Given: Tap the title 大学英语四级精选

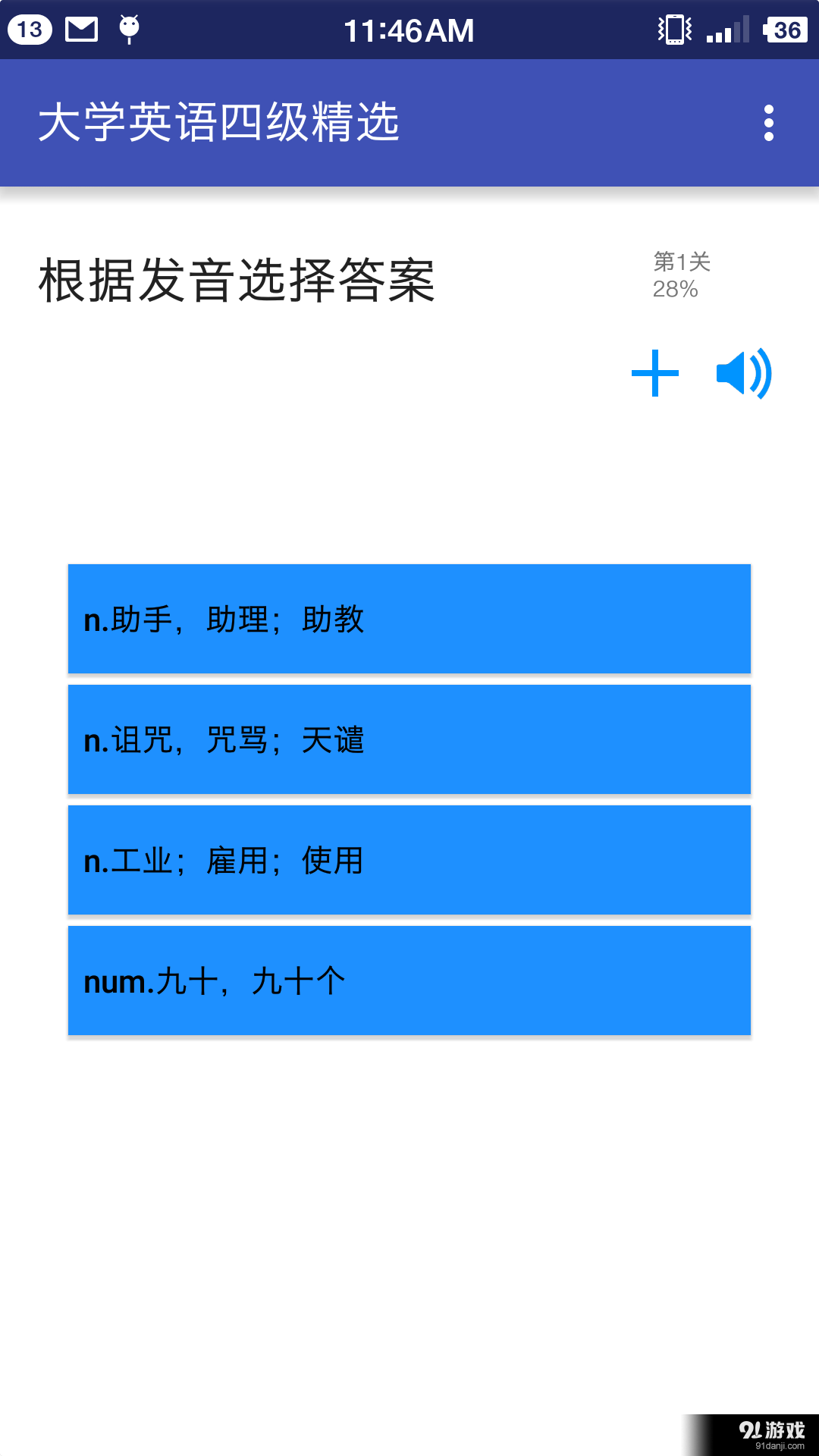Looking at the screenshot, I should (x=220, y=121).
